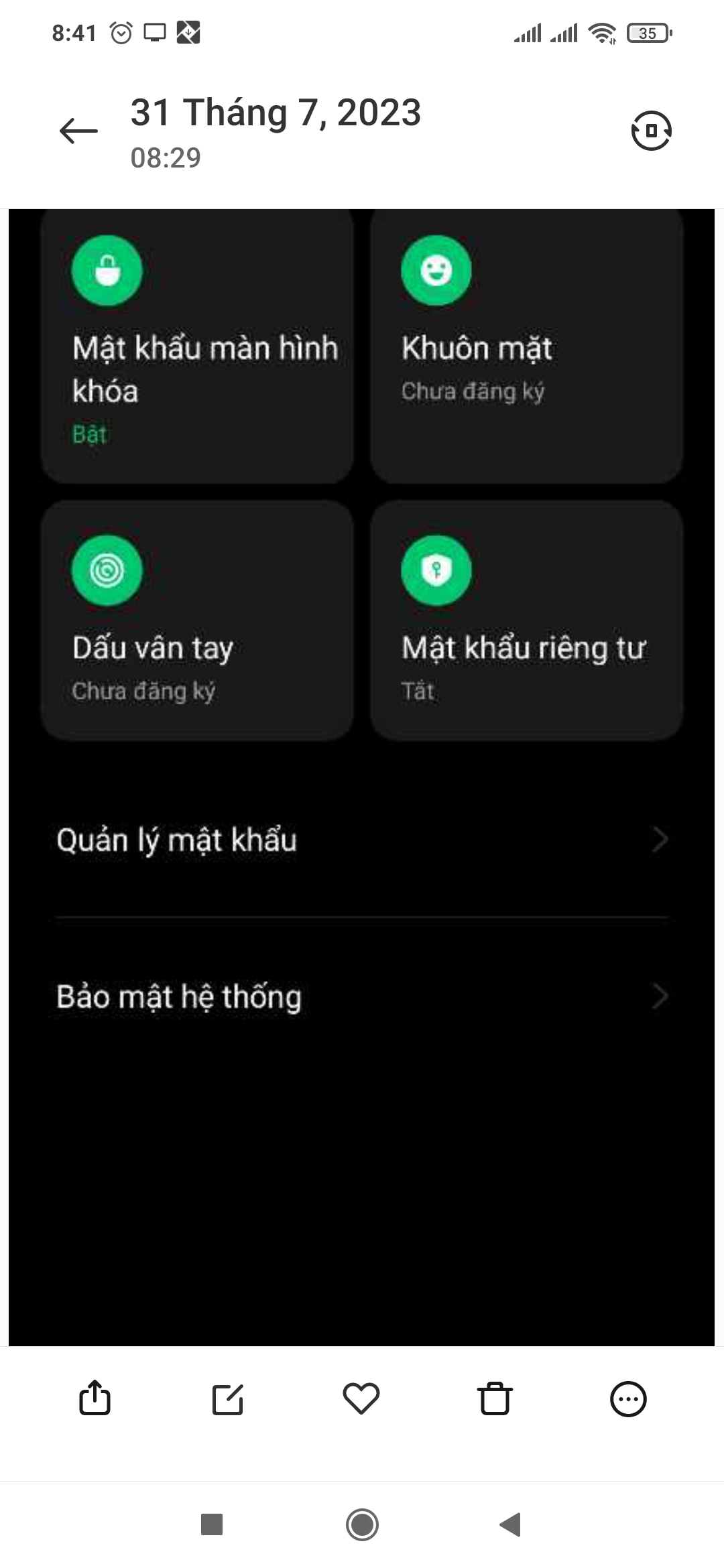Edit this photo
This screenshot has width=724, height=1568.
[x=228, y=1398]
